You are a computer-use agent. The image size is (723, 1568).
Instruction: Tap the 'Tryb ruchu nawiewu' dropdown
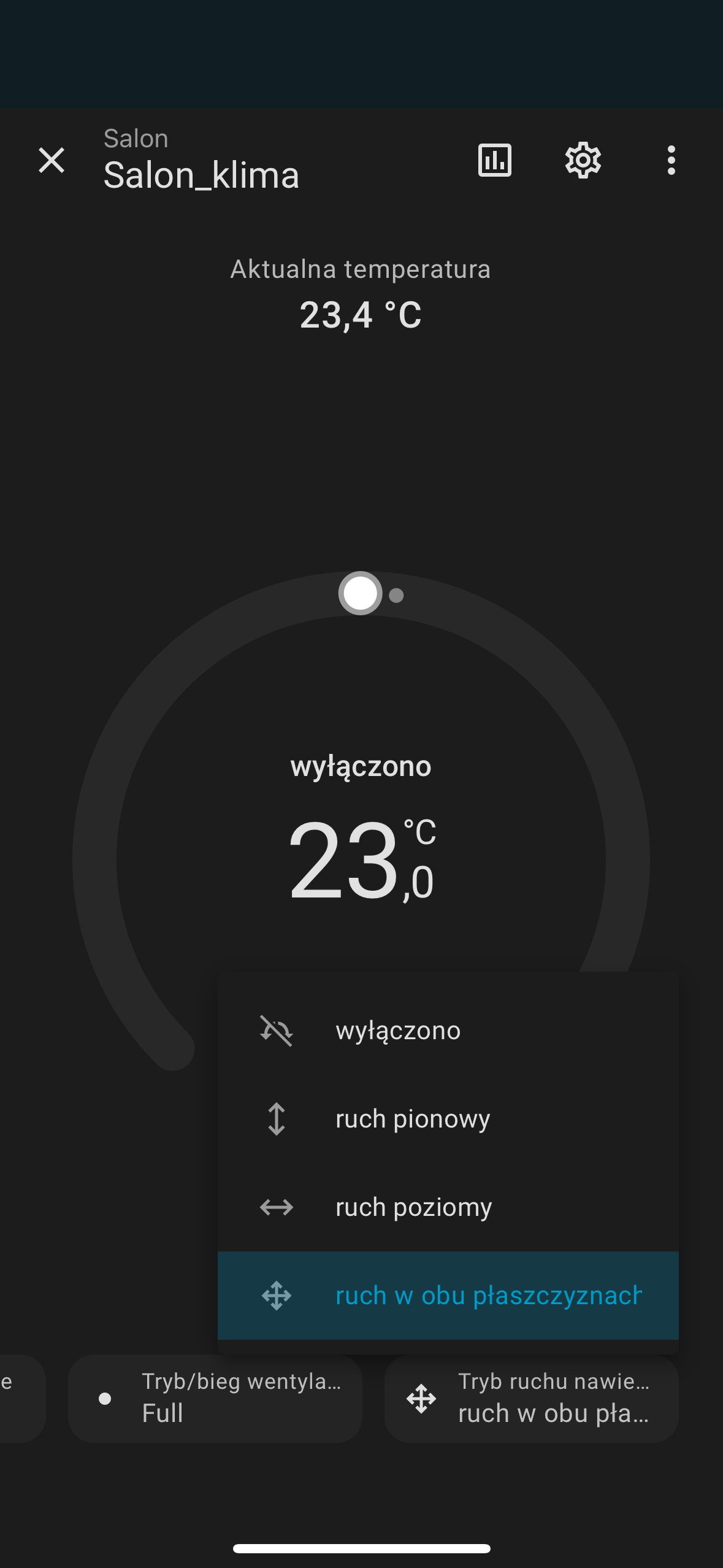pyautogui.click(x=531, y=1398)
